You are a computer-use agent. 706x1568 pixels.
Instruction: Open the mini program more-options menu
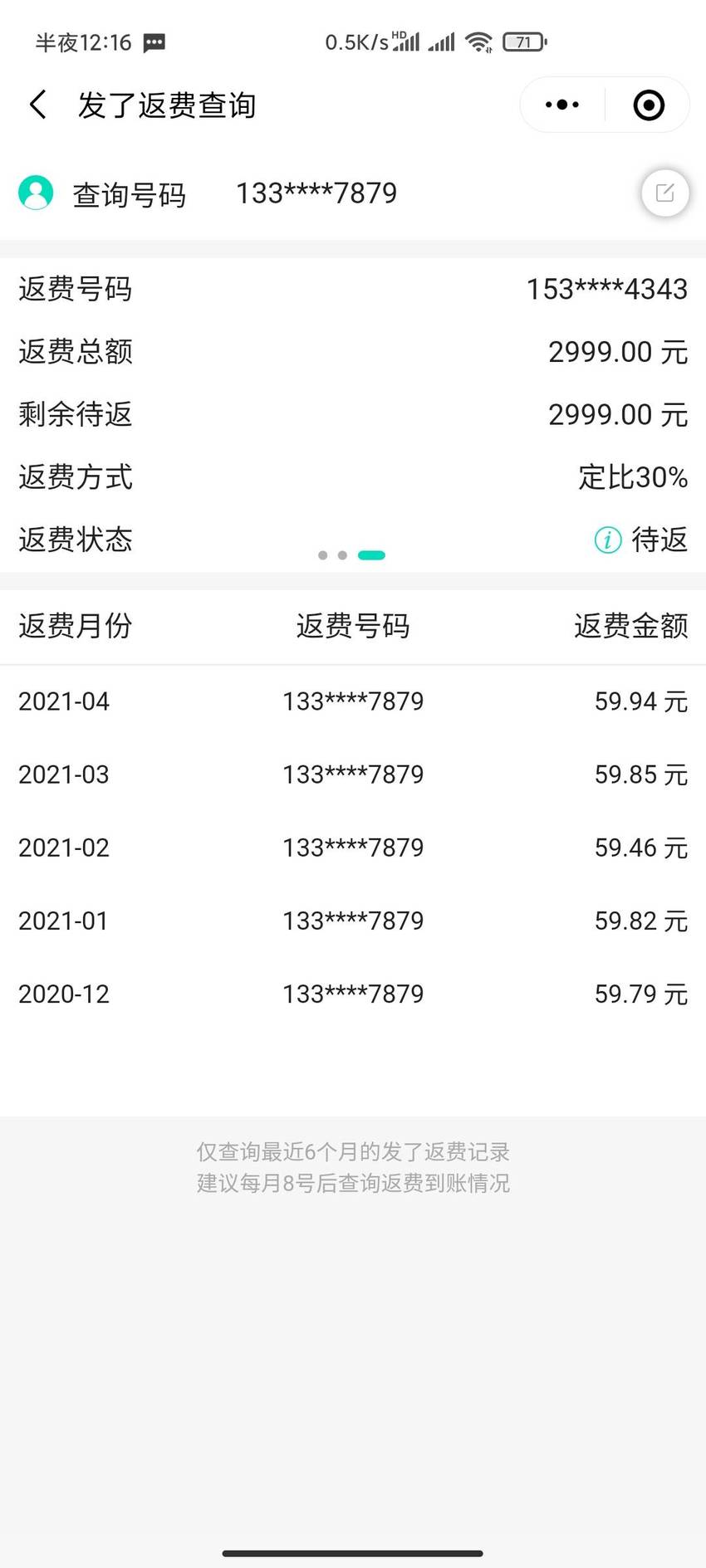[x=562, y=105]
